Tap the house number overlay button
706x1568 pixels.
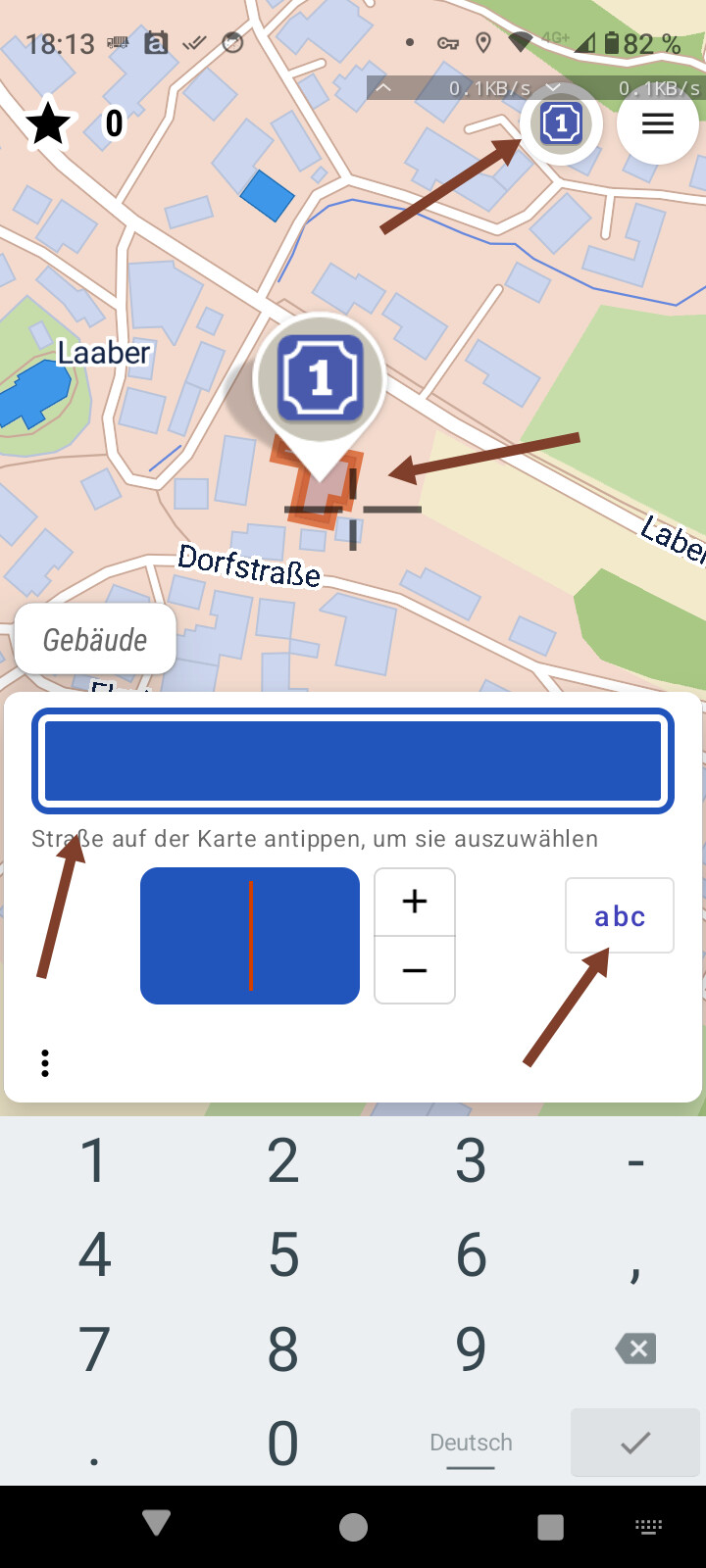[561, 123]
